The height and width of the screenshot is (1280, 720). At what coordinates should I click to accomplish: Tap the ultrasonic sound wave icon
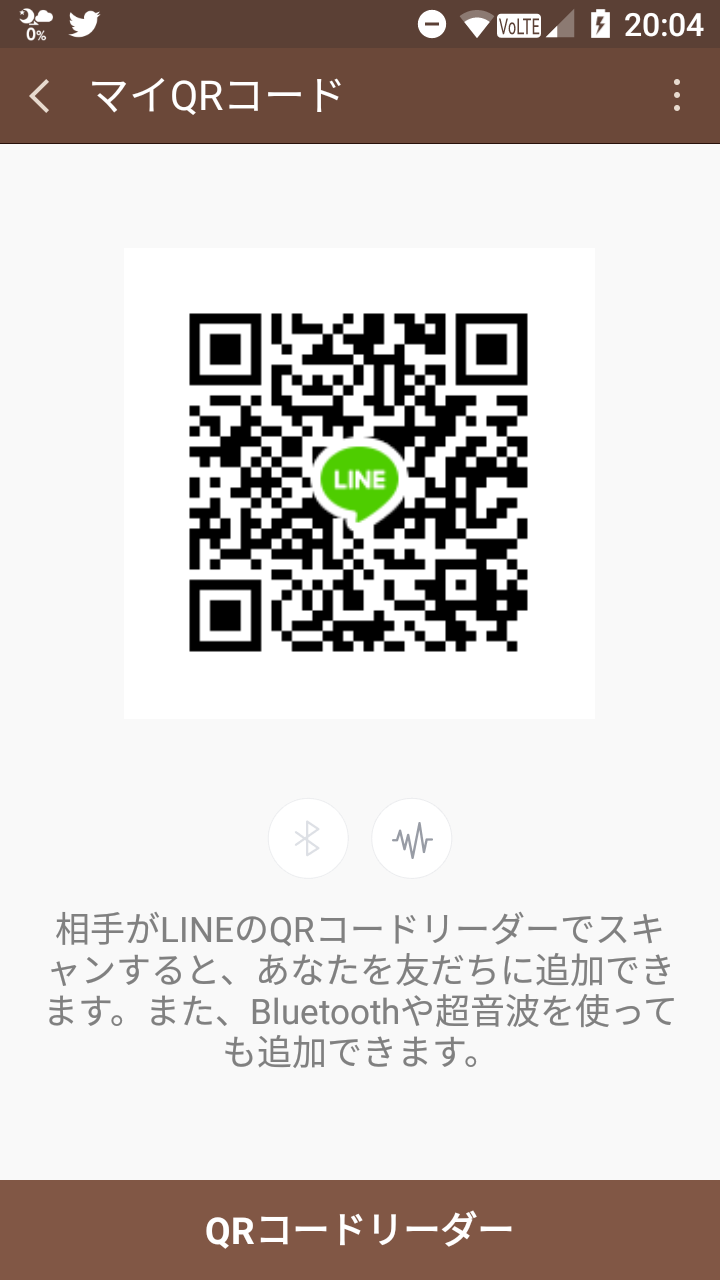click(412, 838)
